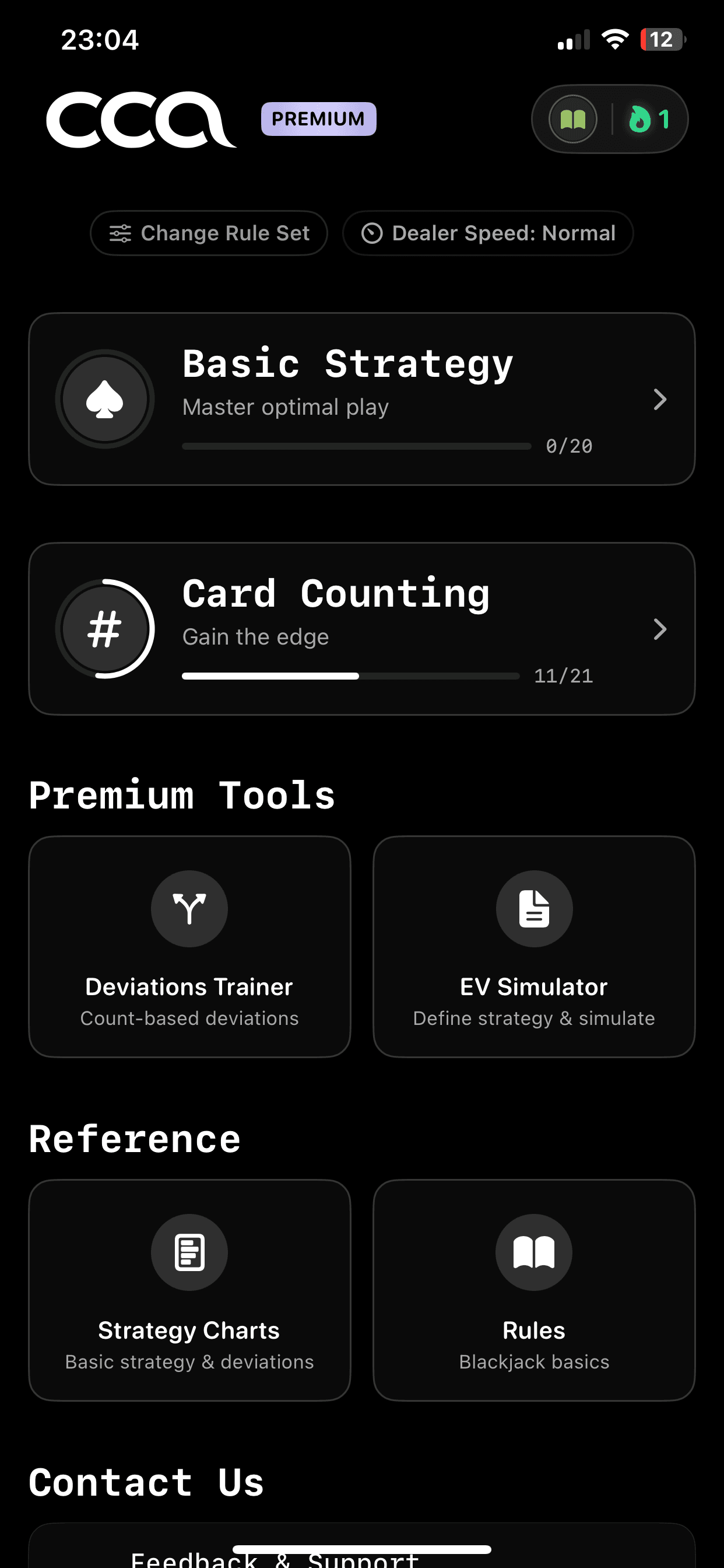
Task: Open the green book icon in header
Action: pyautogui.click(x=572, y=120)
